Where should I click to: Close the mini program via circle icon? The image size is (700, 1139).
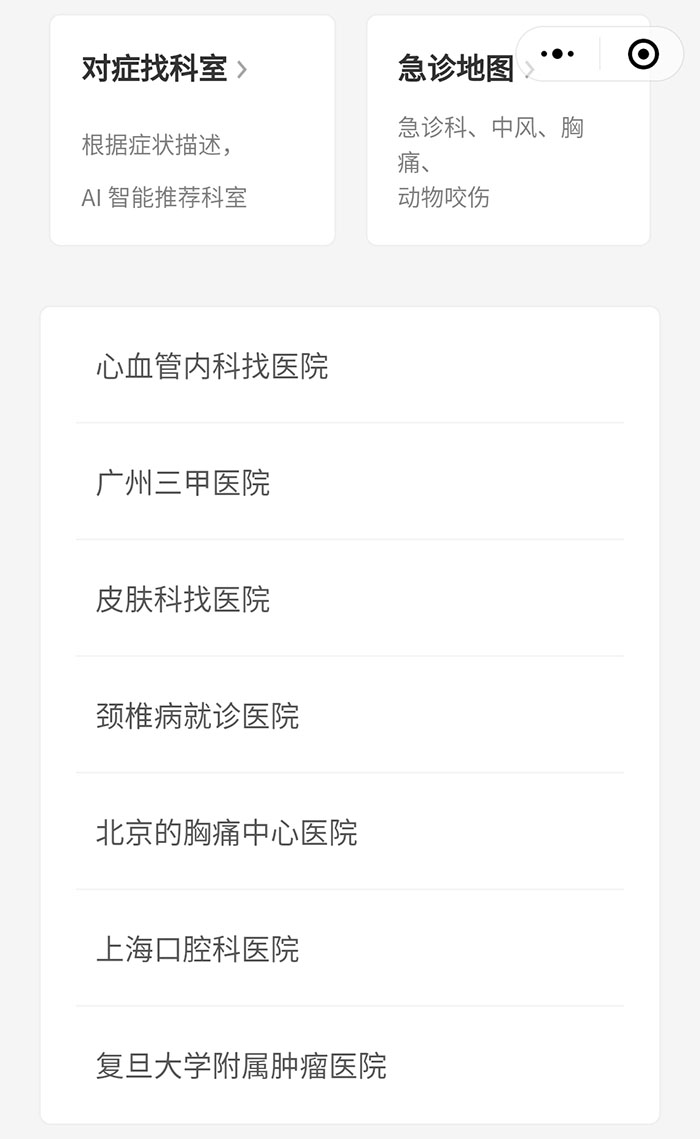[643, 54]
